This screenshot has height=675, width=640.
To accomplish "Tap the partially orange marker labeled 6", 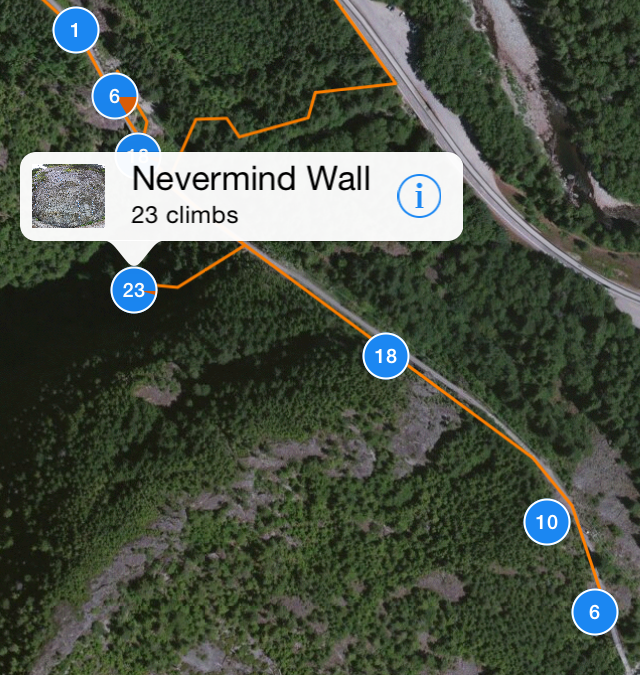I will pos(115,97).
